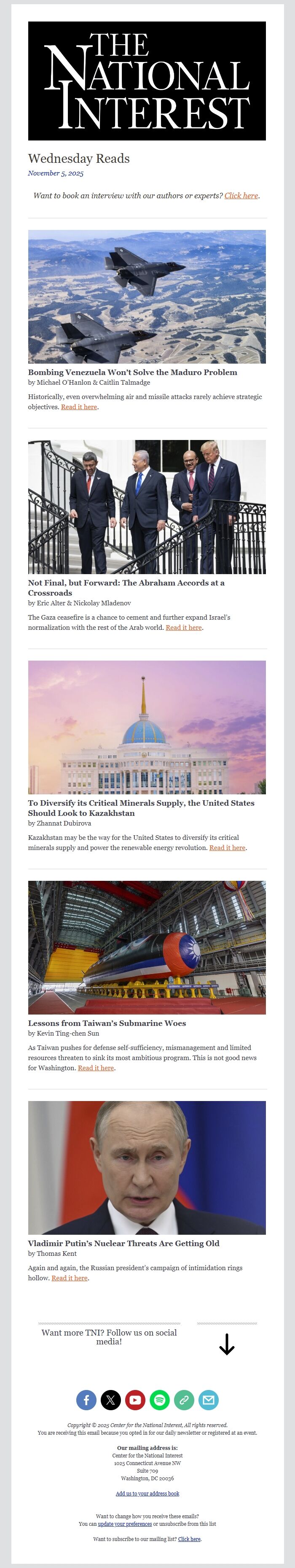The height and width of the screenshot is (1568, 295).
Task: Visit the Facebook page
Action: point(86,1401)
